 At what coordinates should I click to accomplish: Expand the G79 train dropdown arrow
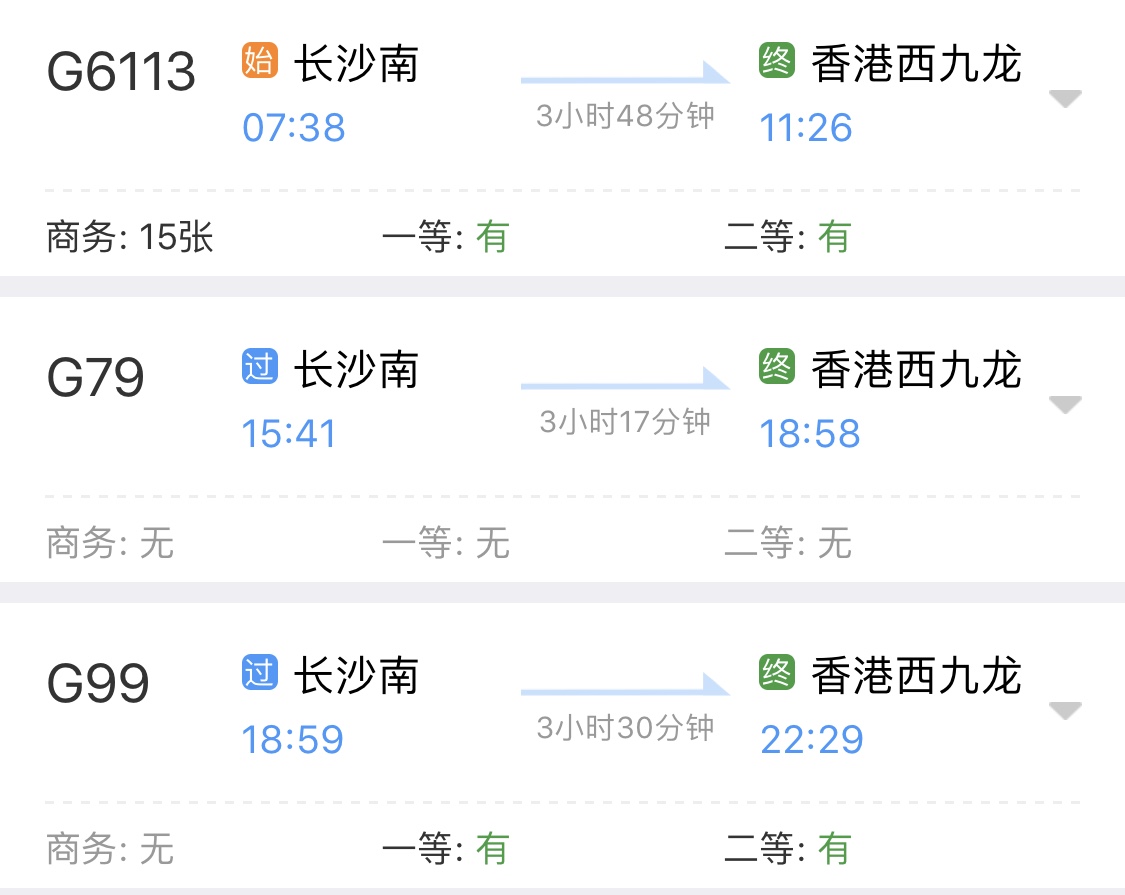tap(1065, 404)
